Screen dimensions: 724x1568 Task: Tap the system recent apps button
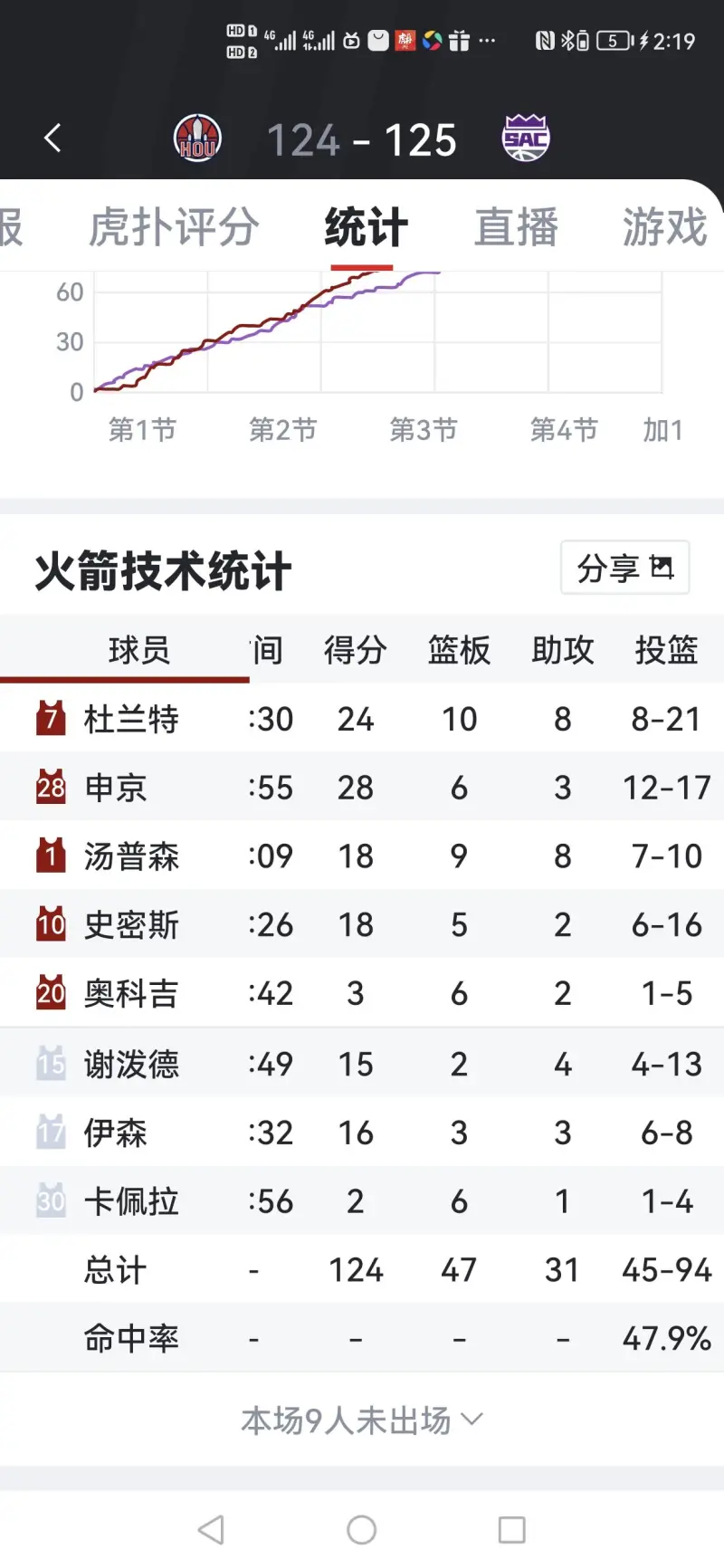coord(511,1530)
